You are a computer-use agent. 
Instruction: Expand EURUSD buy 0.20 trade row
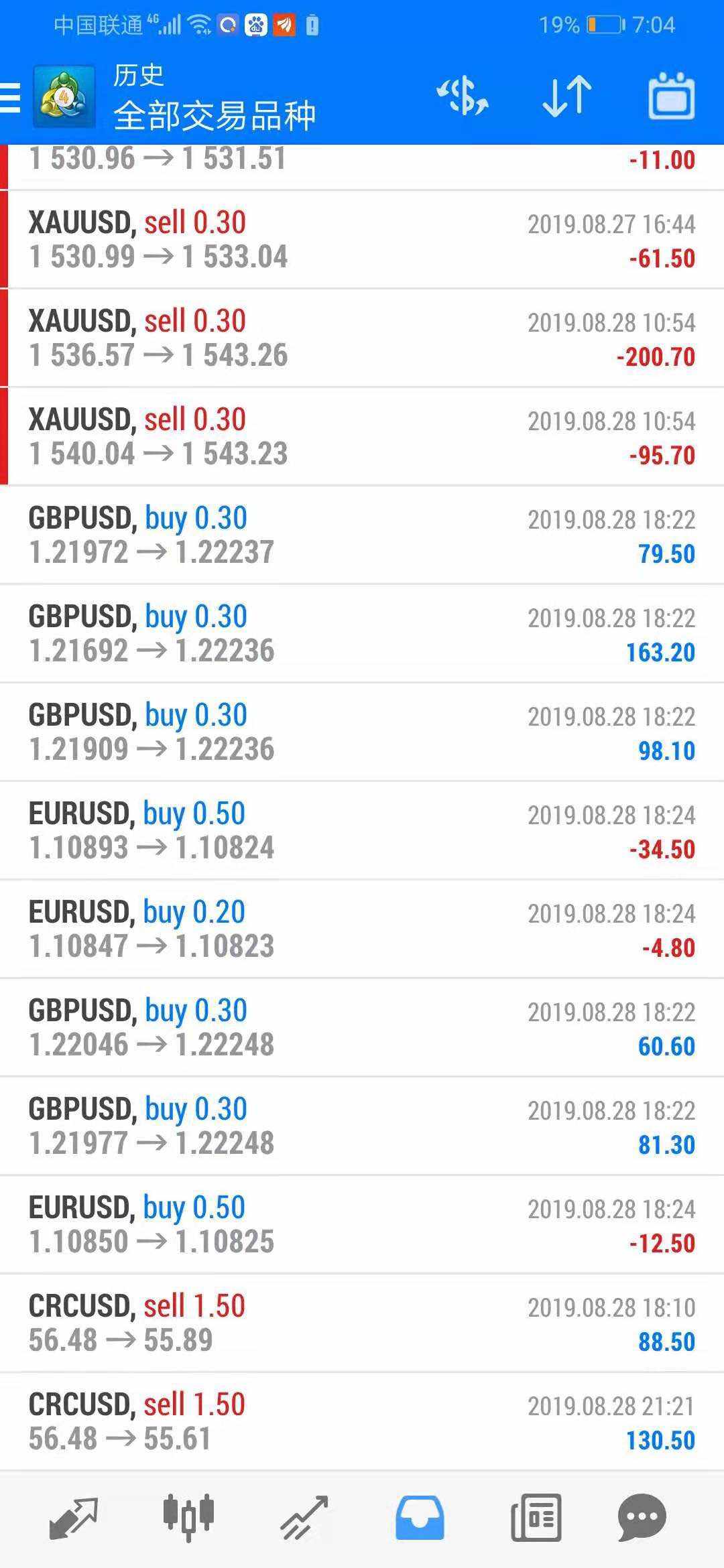click(362, 929)
